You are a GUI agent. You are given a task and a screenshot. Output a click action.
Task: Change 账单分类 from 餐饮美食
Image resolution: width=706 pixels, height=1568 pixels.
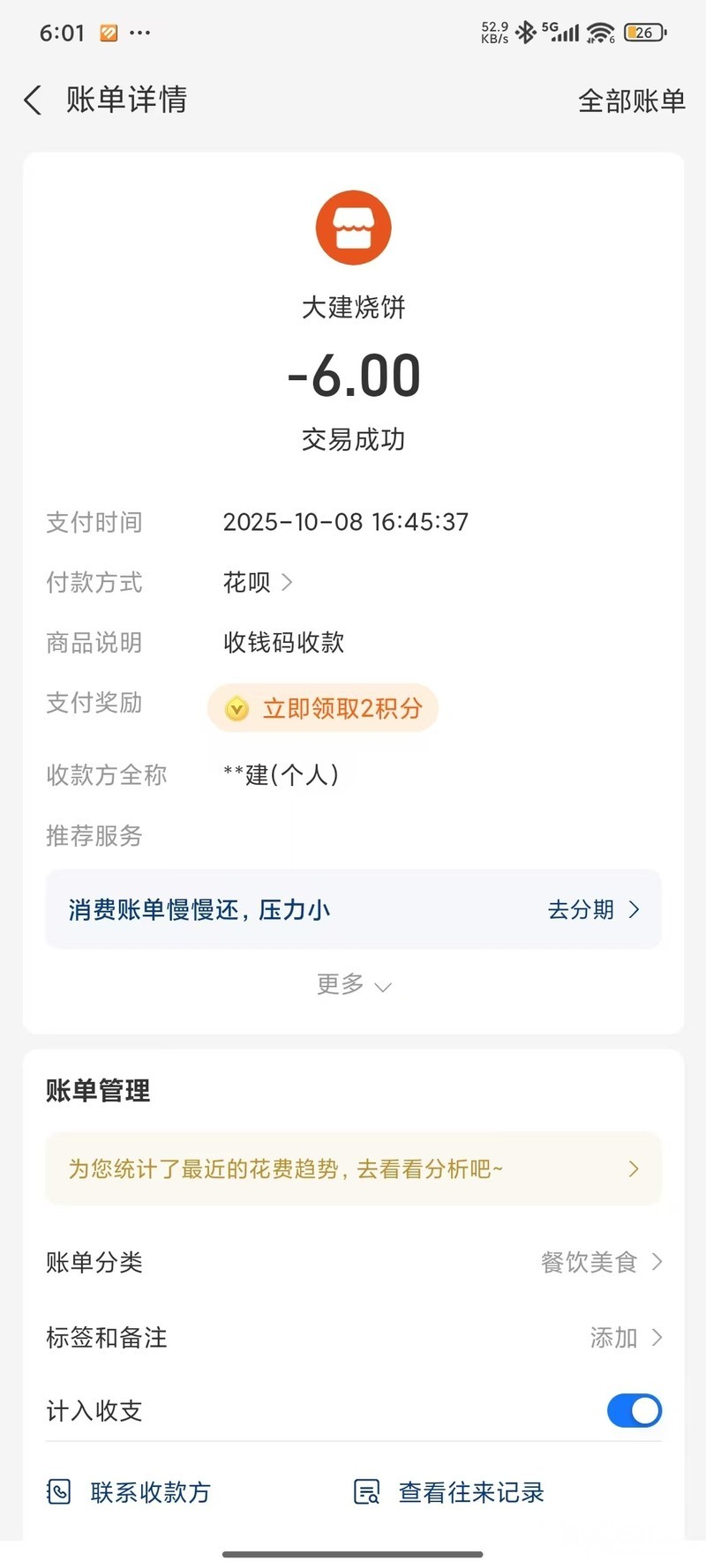pyautogui.click(x=600, y=1262)
